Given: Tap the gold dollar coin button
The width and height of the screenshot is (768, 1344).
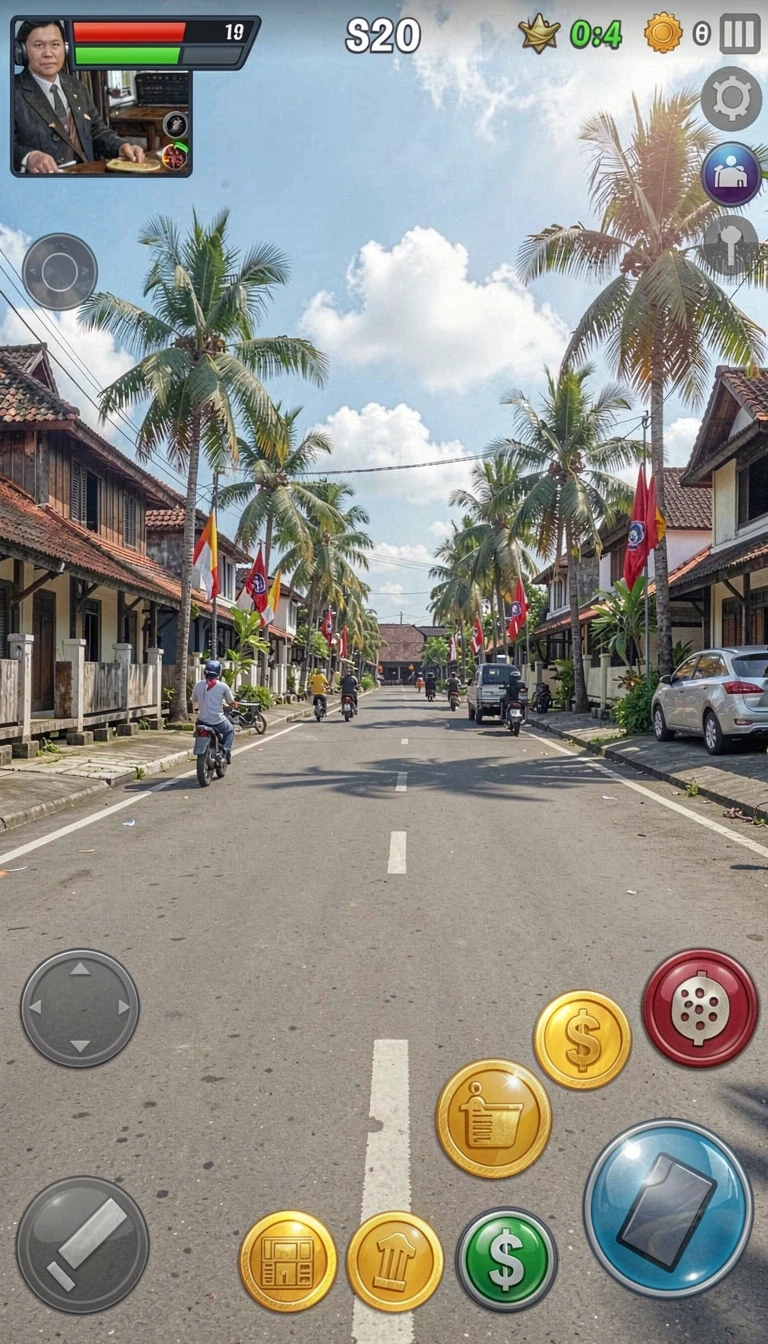Looking at the screenshot, I should (582, 1040).
